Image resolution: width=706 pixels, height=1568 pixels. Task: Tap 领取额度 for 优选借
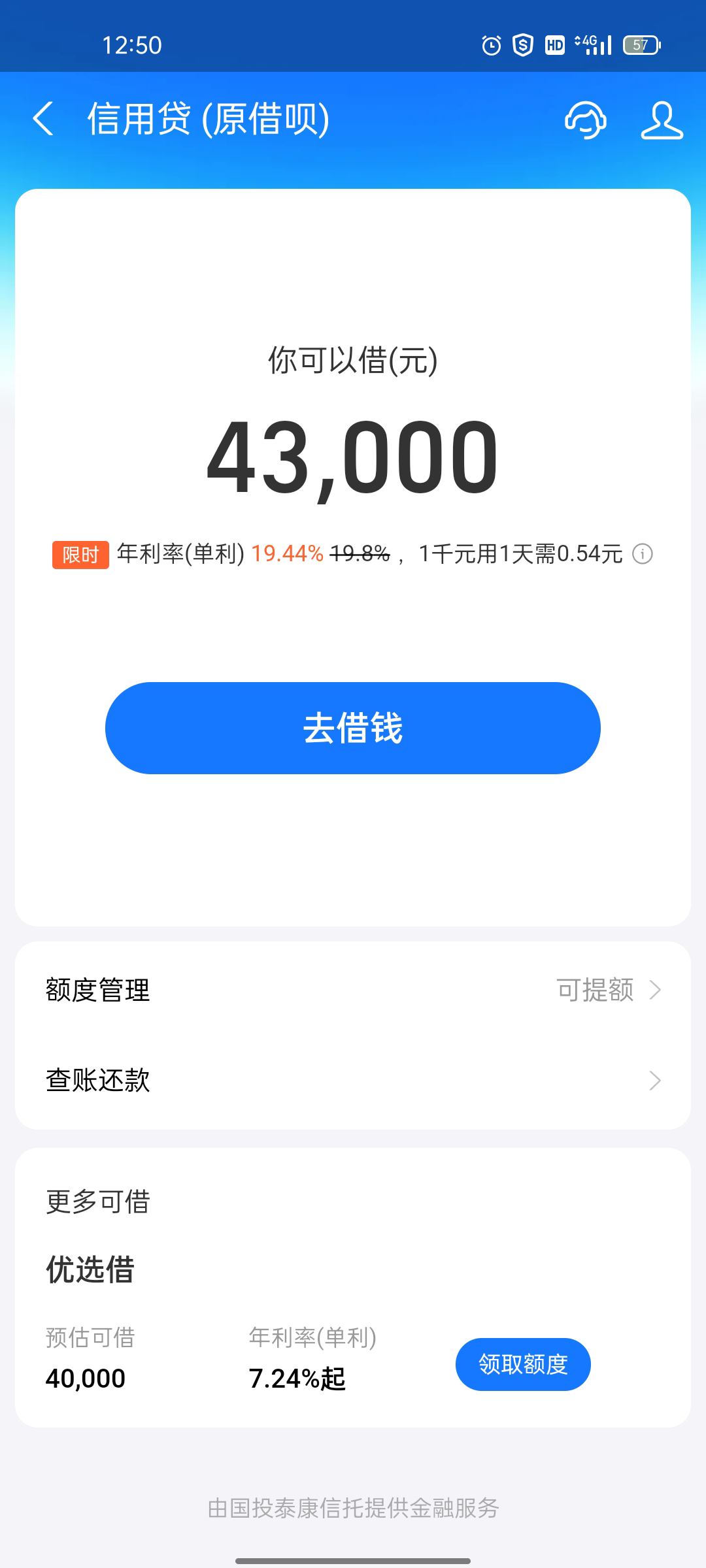[523, 1364]
